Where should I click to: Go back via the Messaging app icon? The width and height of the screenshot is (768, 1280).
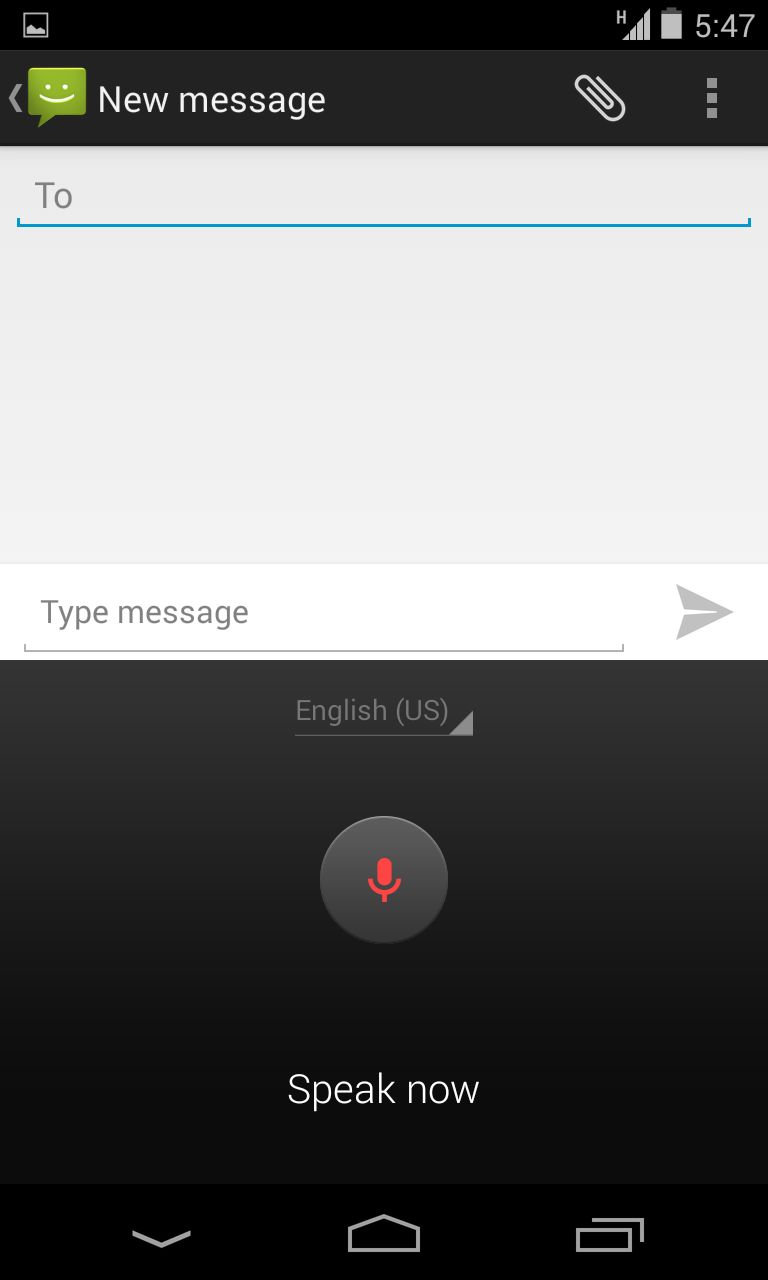[48, 98]
